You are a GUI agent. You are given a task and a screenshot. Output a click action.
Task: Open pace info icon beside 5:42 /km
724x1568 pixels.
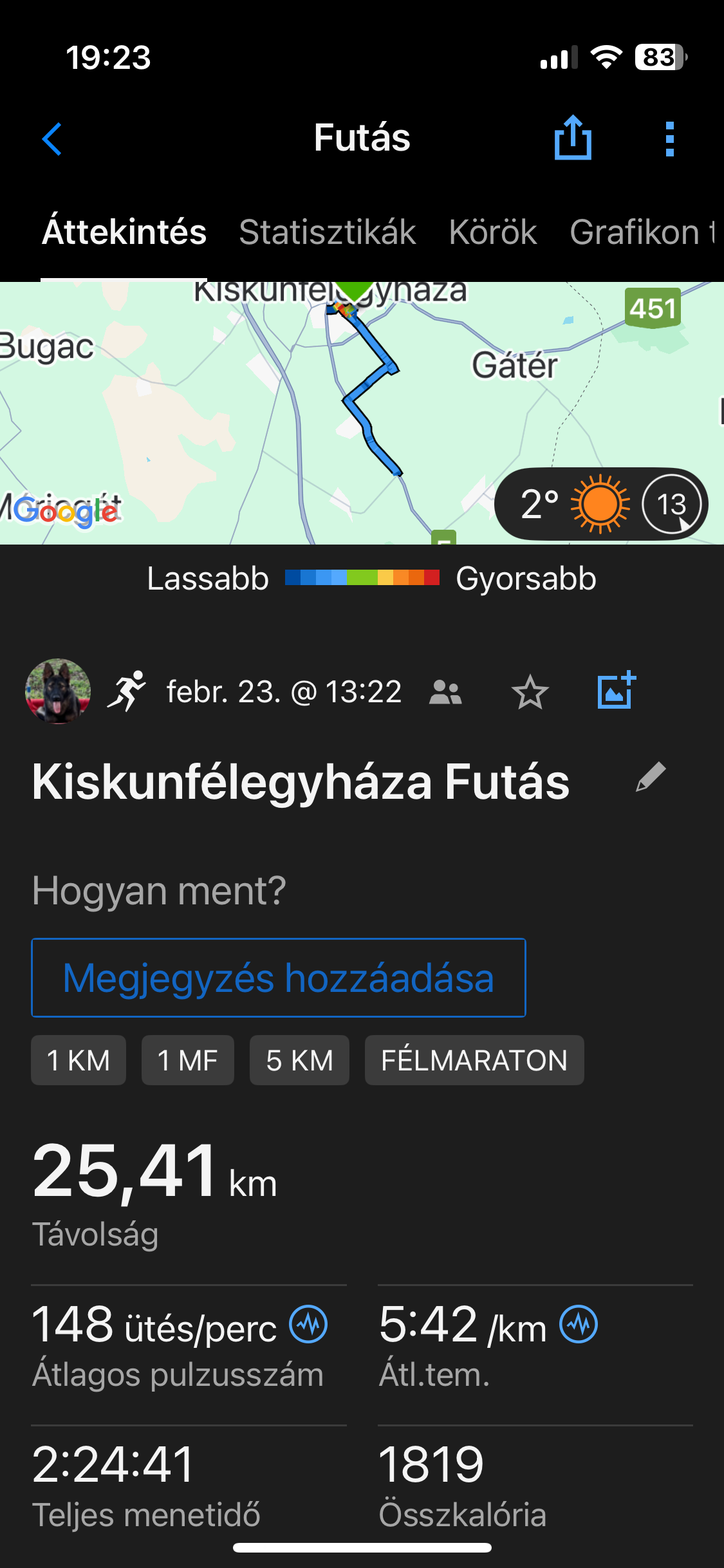point(579,1324)
